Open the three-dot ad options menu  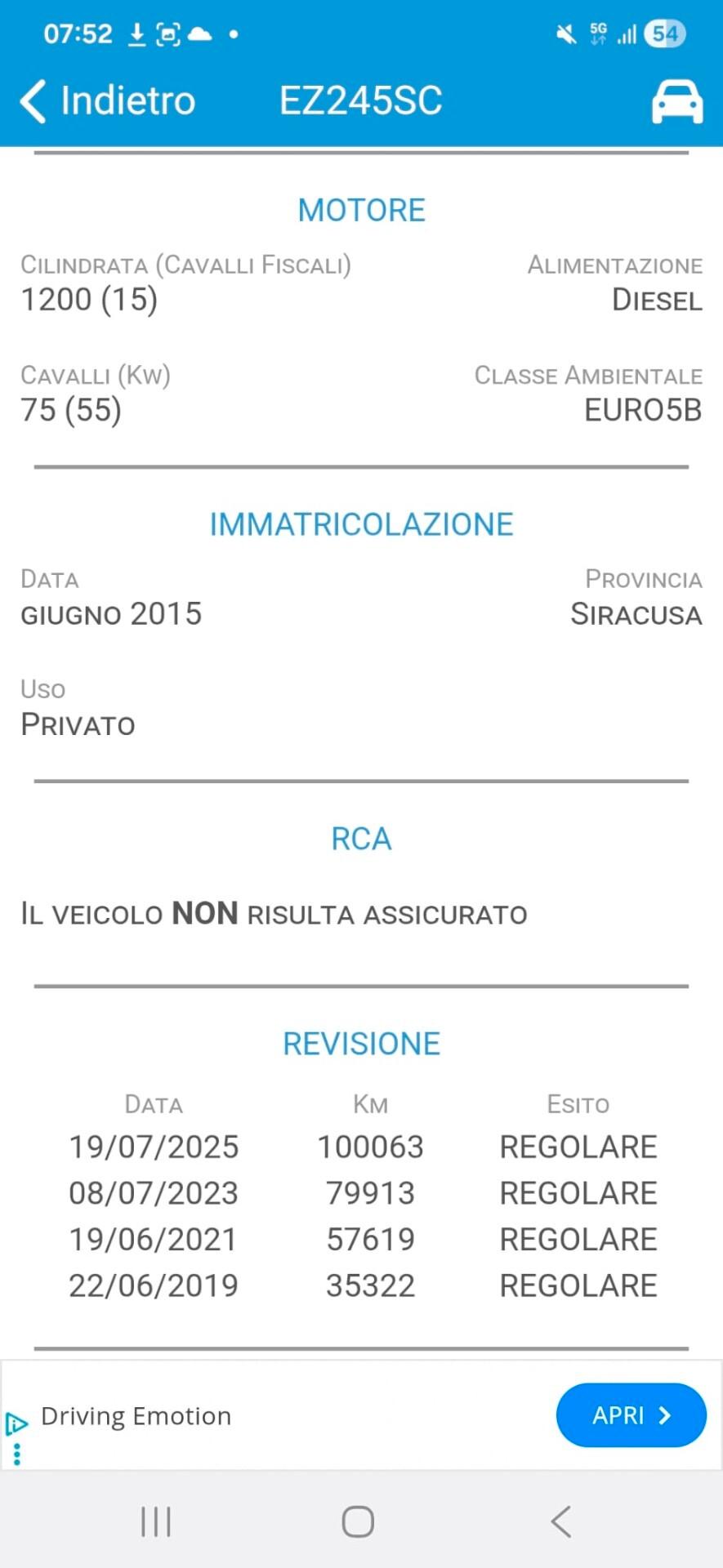17,1455
